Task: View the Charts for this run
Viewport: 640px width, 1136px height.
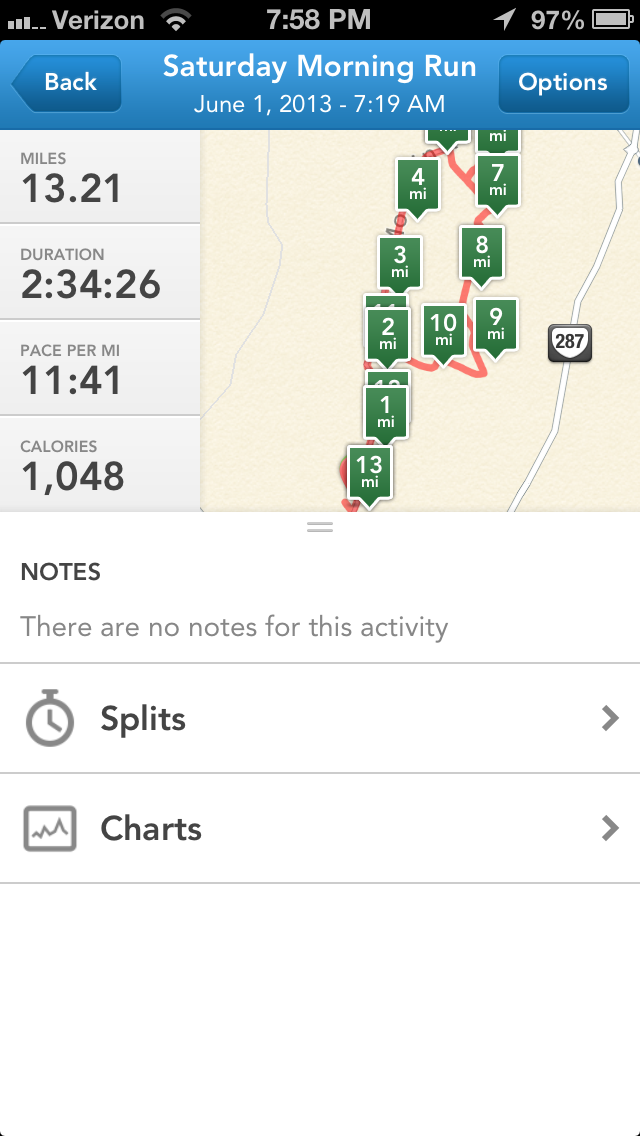Action: (320, 829)
